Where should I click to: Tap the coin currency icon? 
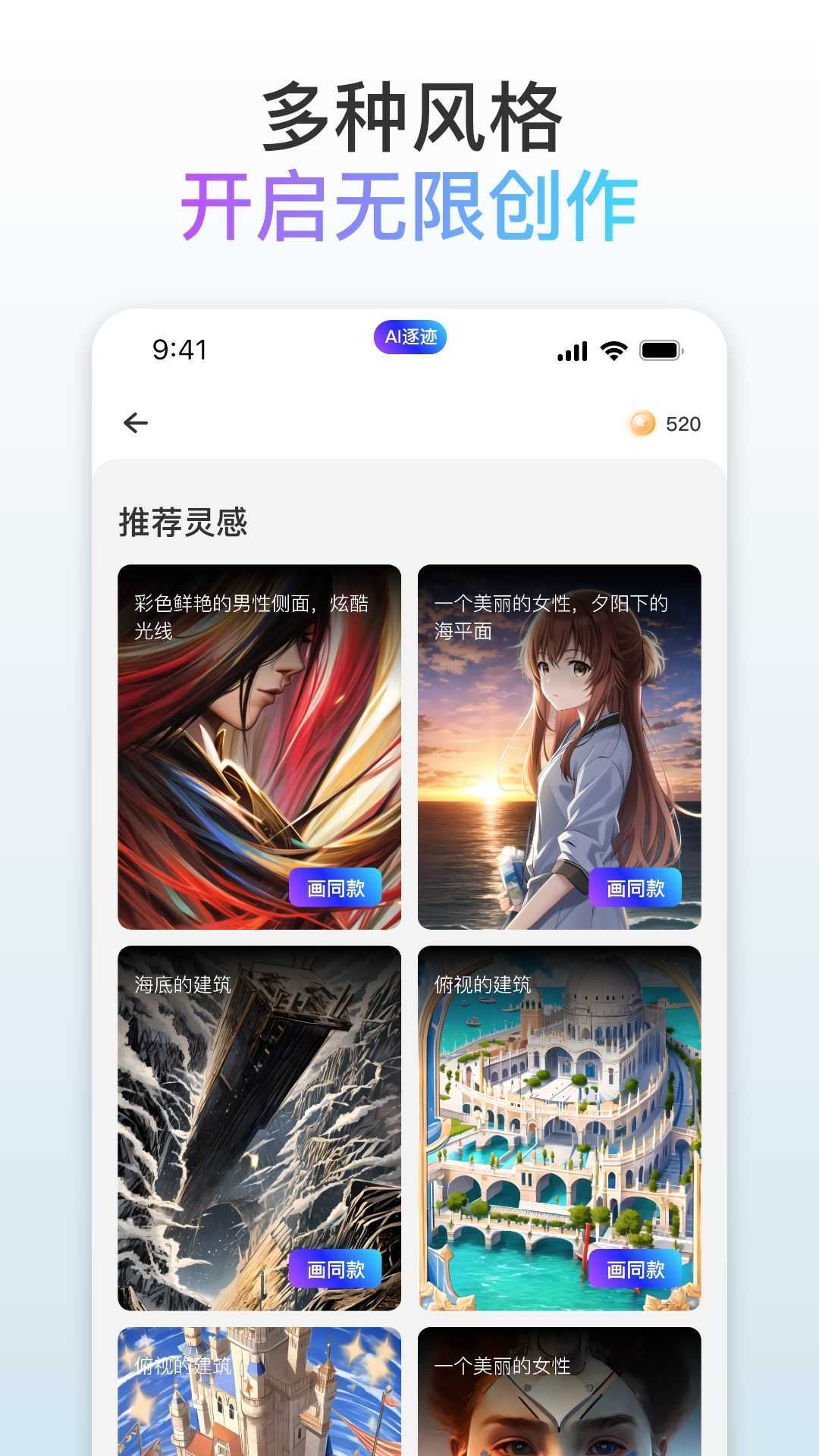642,425
